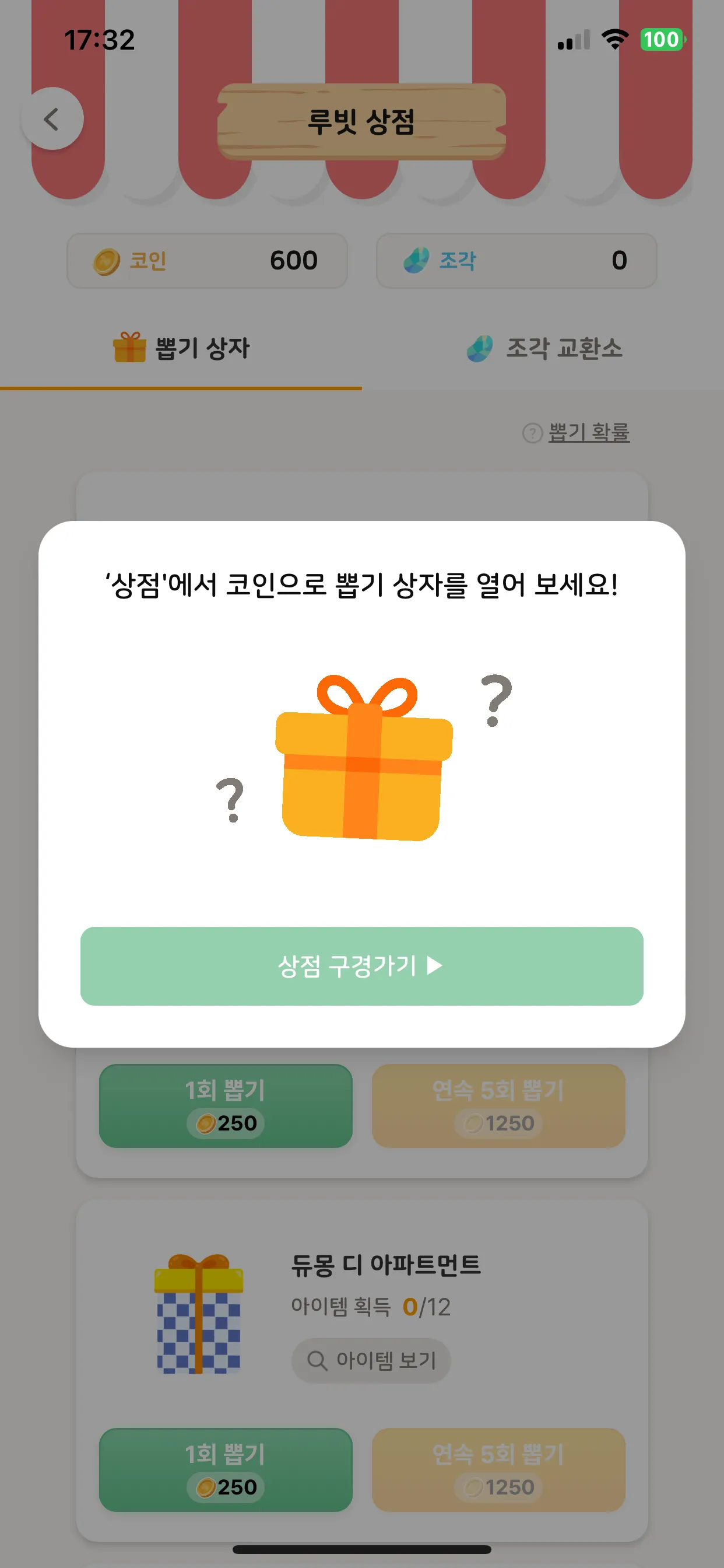Tap 연속 5회 뽑기 under 듀몽 디 아파트먼트
This screenshot has height=1568, width=724.
pos(498,1469)
